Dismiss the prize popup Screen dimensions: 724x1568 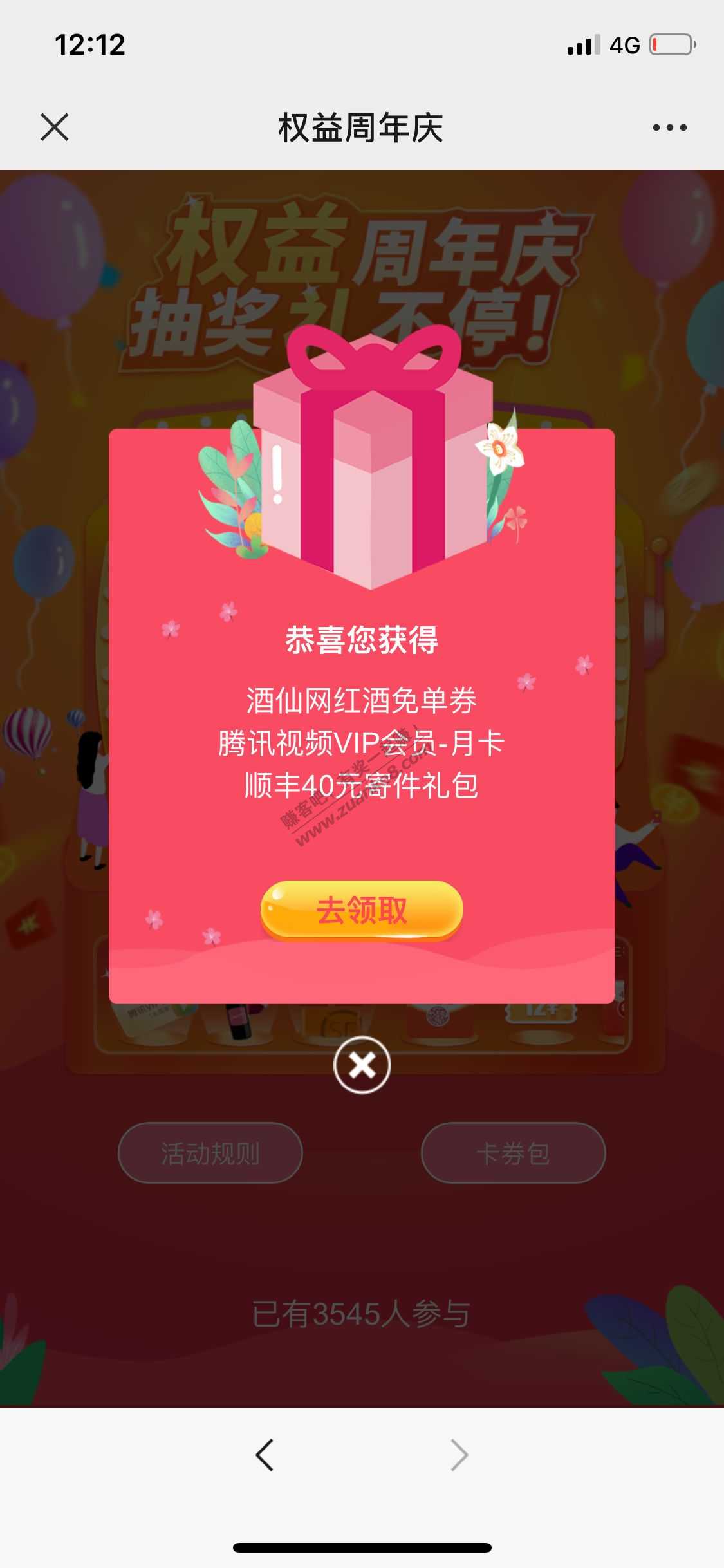(x=362, y=1065)
